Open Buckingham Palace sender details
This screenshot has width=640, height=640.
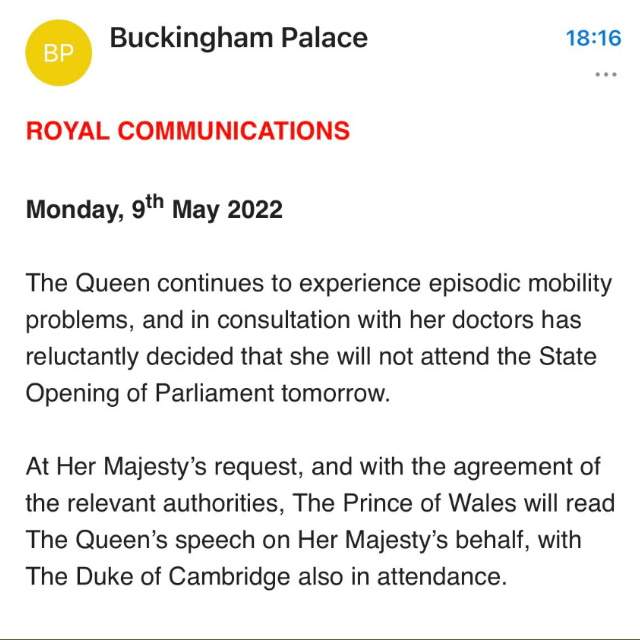[x=238, y=38]
